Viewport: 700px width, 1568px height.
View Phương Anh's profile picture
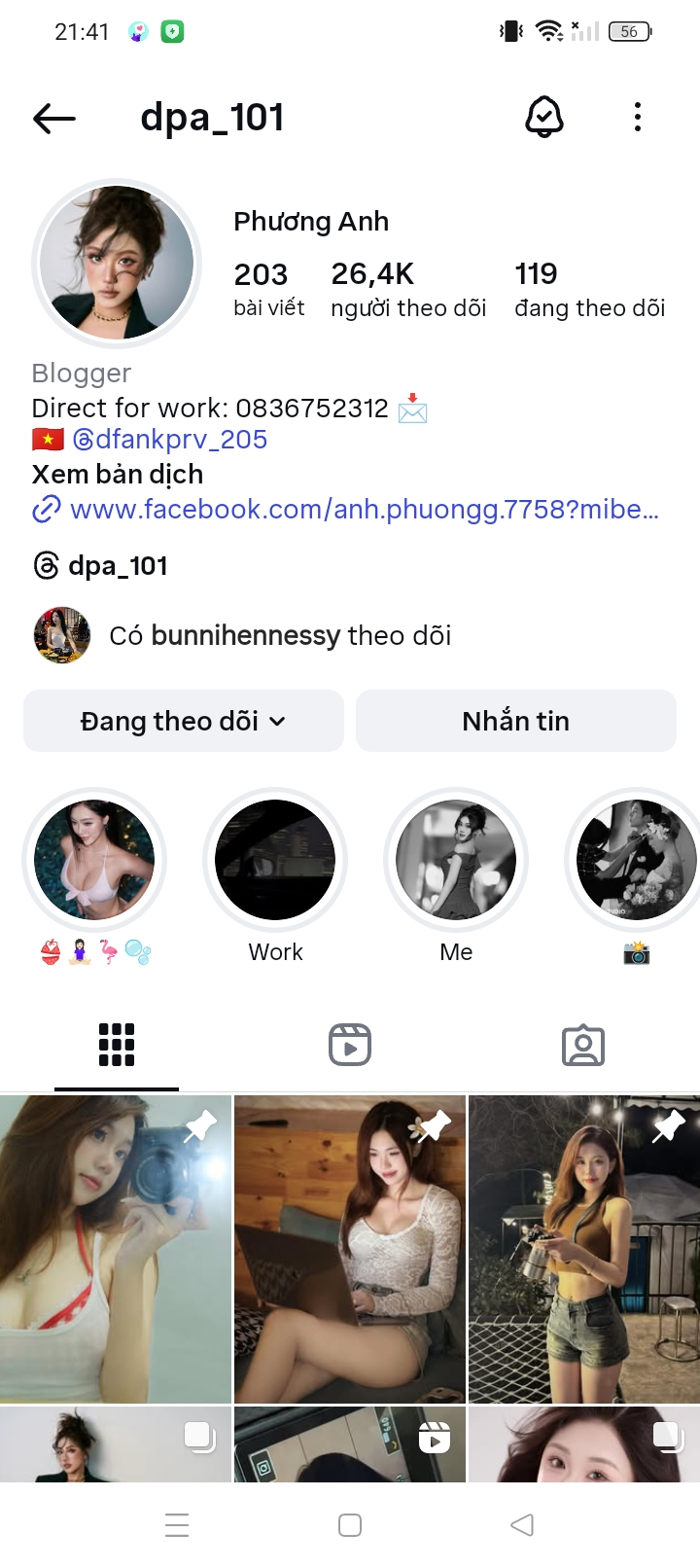[117, 263]
